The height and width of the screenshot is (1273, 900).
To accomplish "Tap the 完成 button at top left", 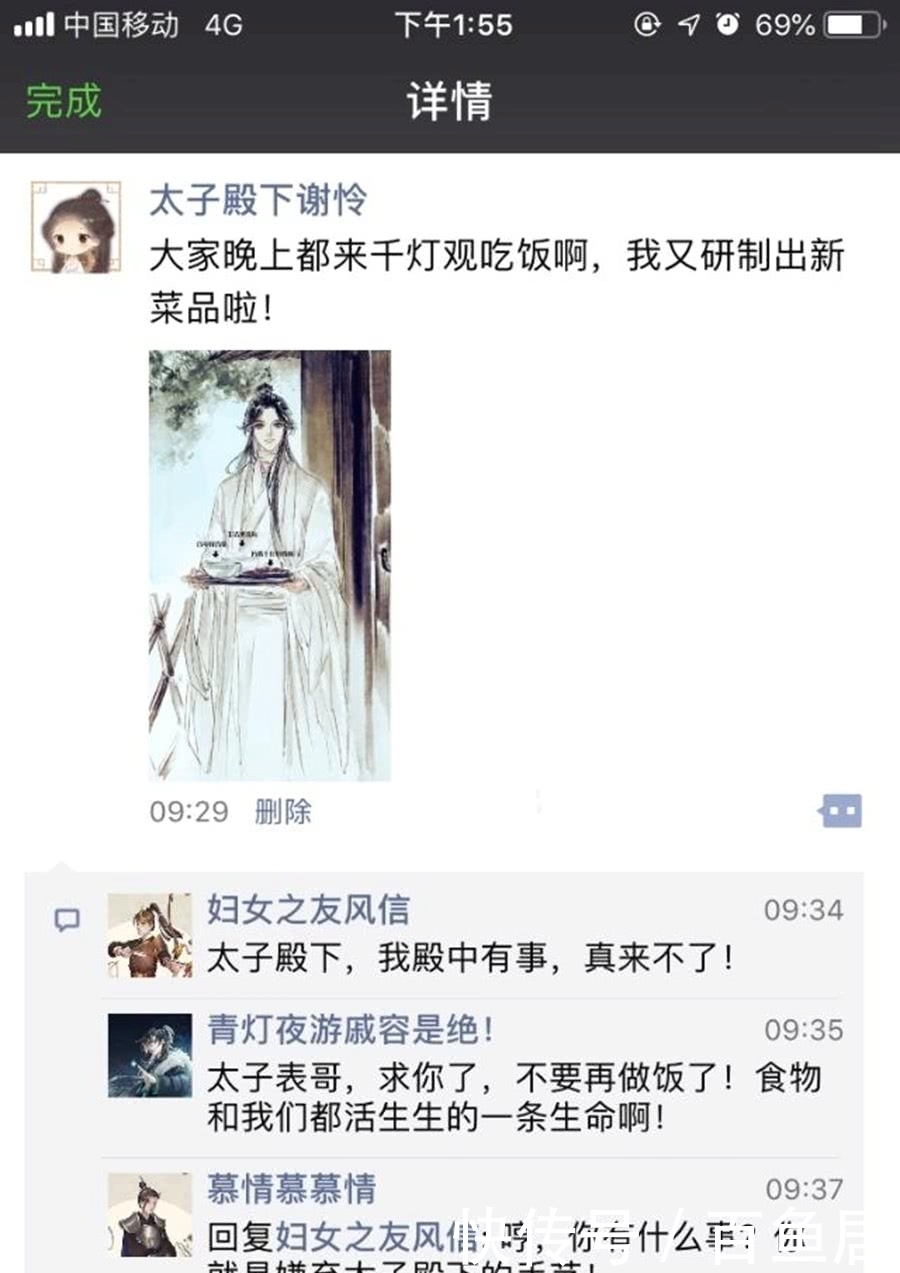I will [60, 100].
